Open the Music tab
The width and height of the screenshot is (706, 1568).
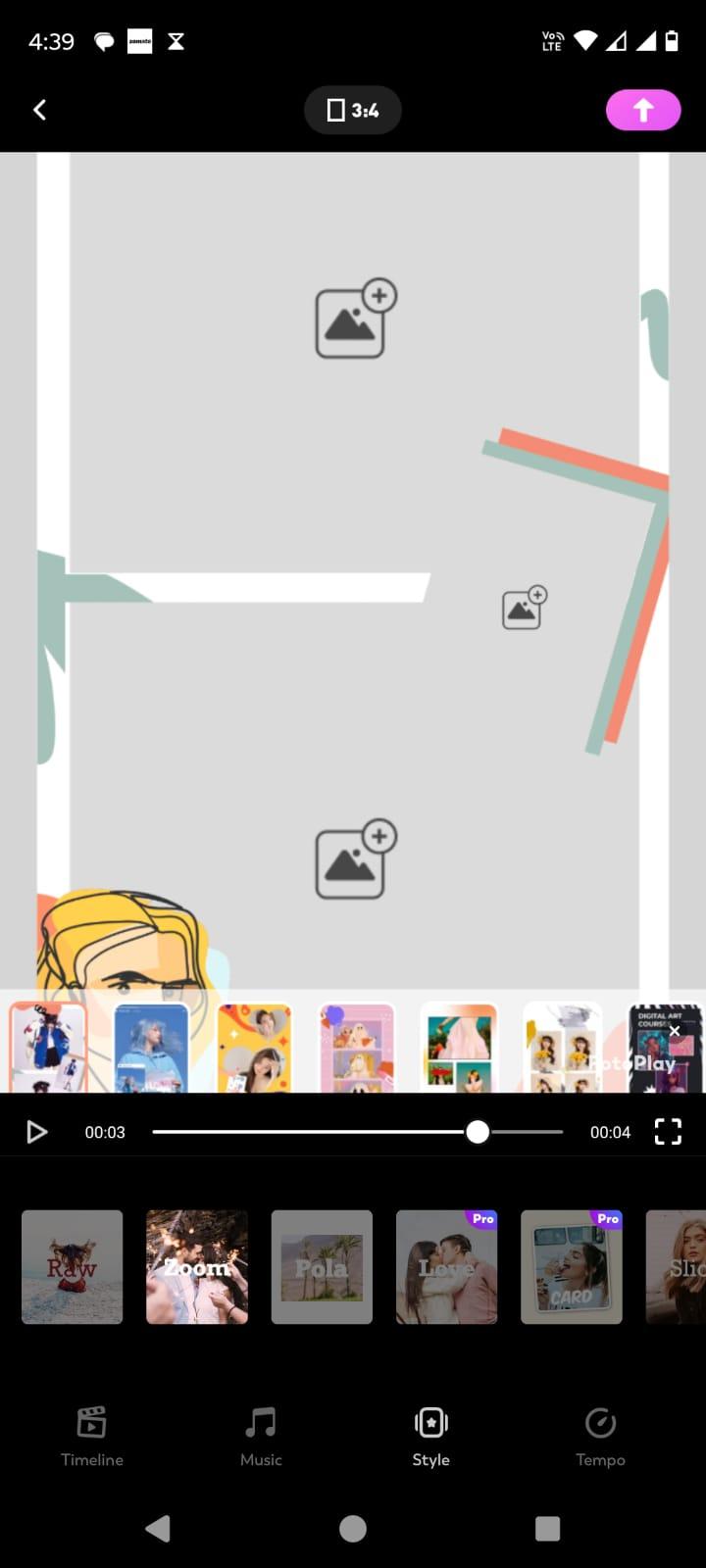261,1437
